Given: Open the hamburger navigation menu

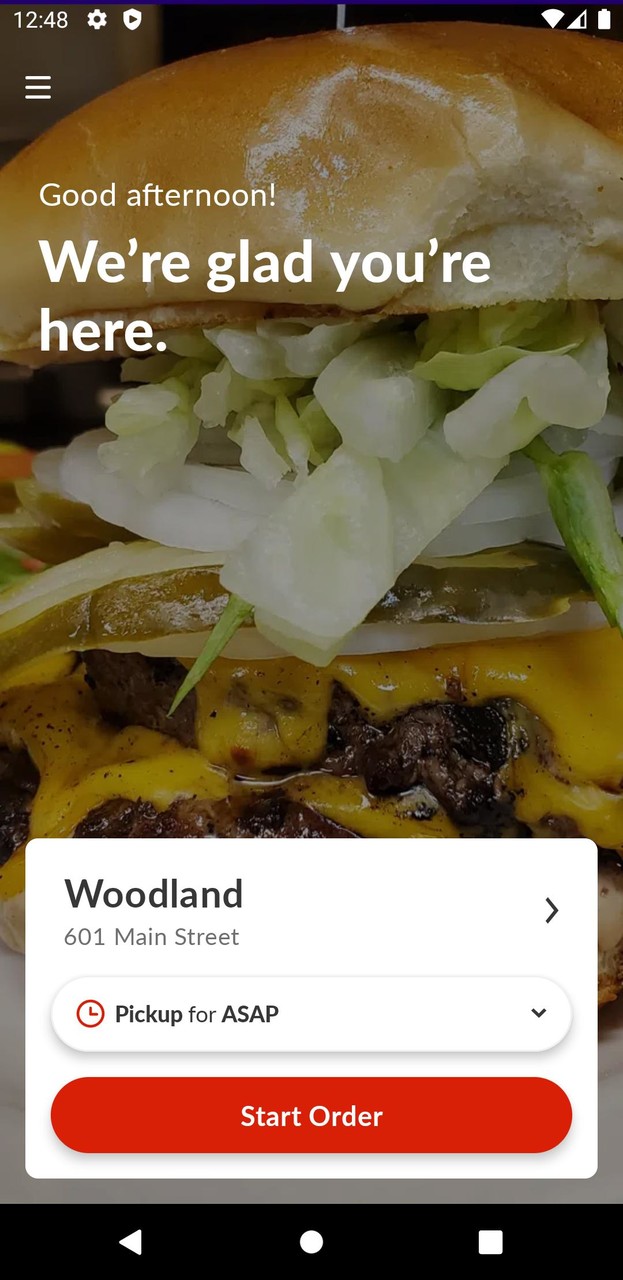Looking at the screenshot, I should click(38, 88).
